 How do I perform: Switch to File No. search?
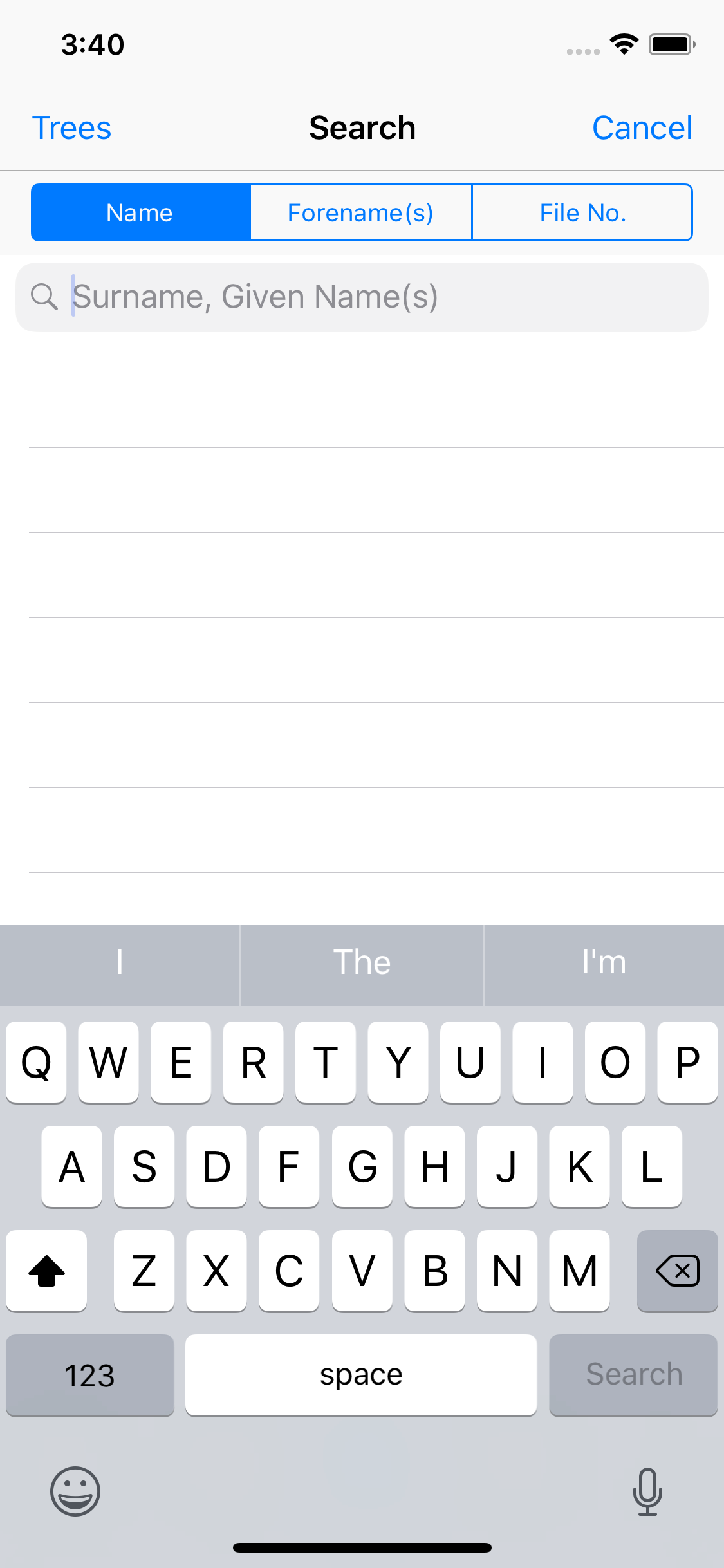click(x=582, y=213)
